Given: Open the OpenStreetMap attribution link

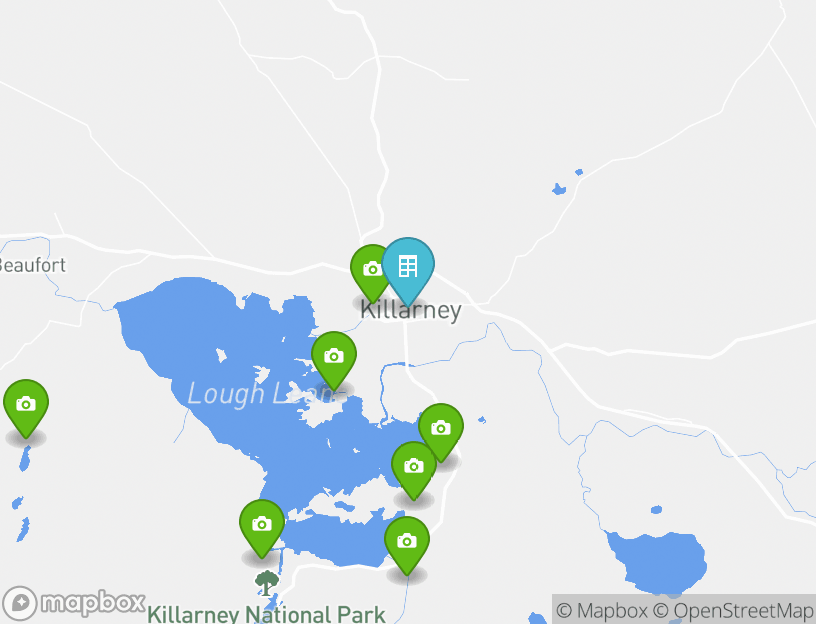Looking at the screenshot, I should click(733, 610).
